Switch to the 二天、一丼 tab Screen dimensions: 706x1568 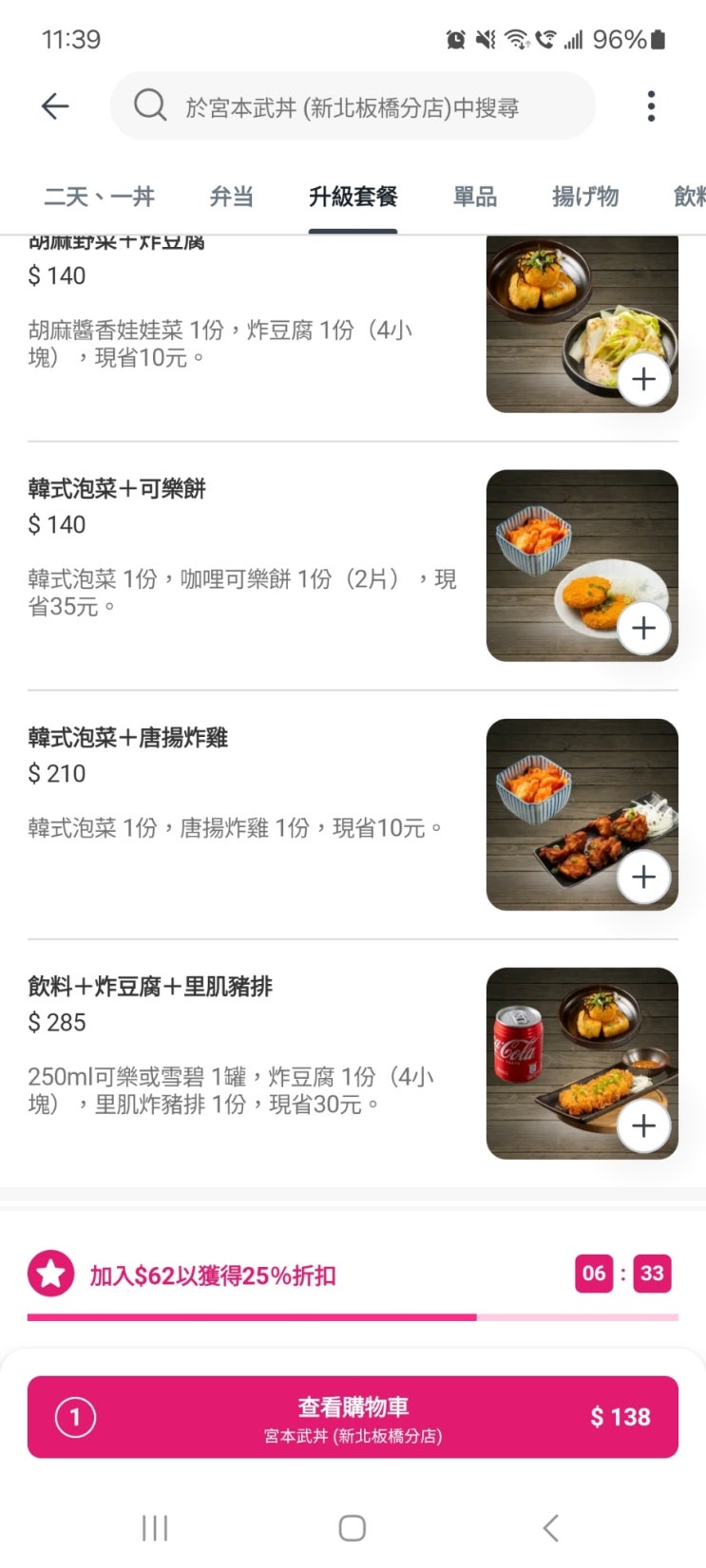99,197
